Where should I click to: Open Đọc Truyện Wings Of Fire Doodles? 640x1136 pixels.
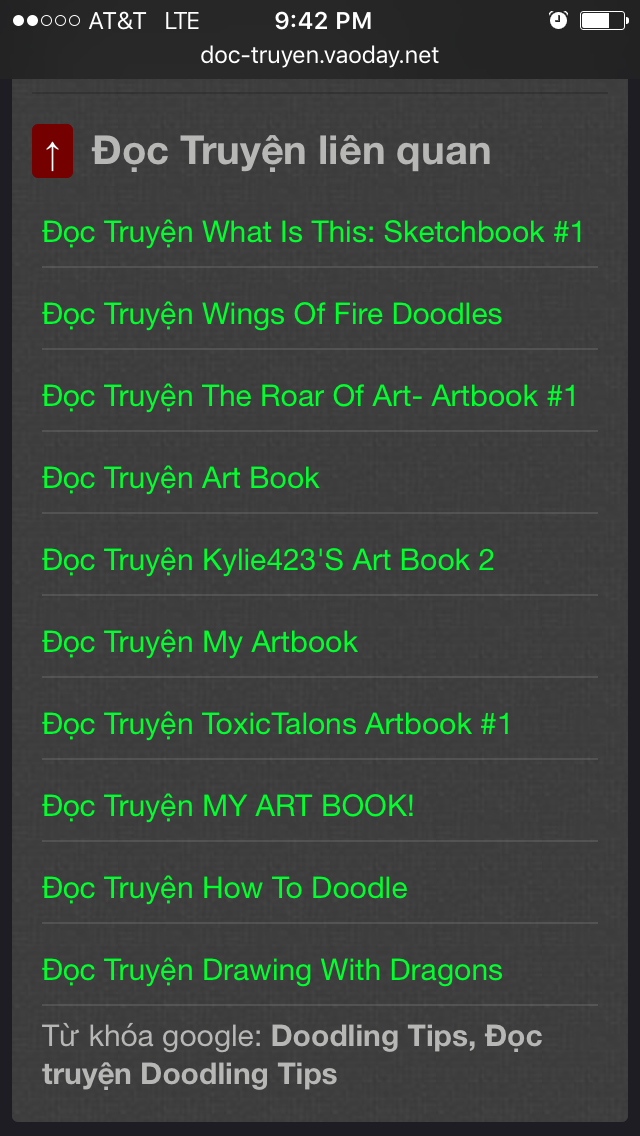[273, 314]
